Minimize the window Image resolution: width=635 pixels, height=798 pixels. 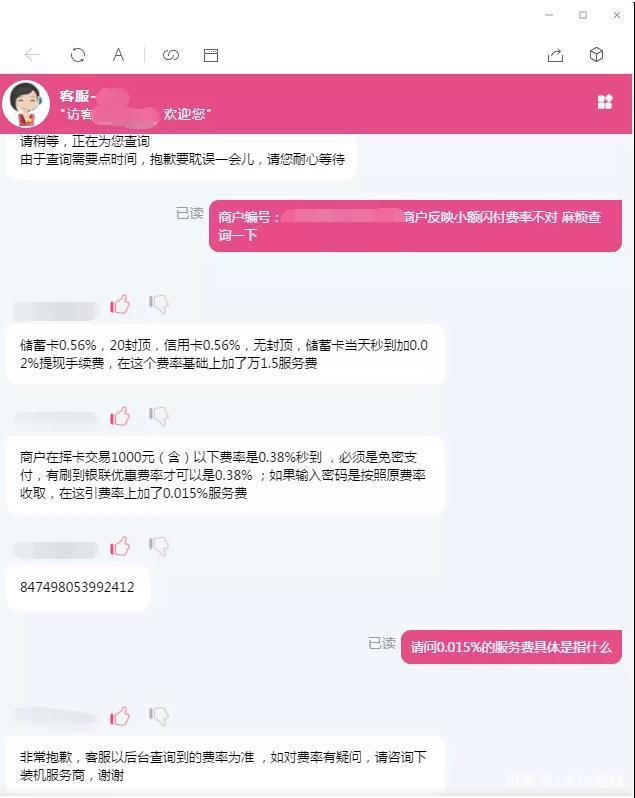548,15
